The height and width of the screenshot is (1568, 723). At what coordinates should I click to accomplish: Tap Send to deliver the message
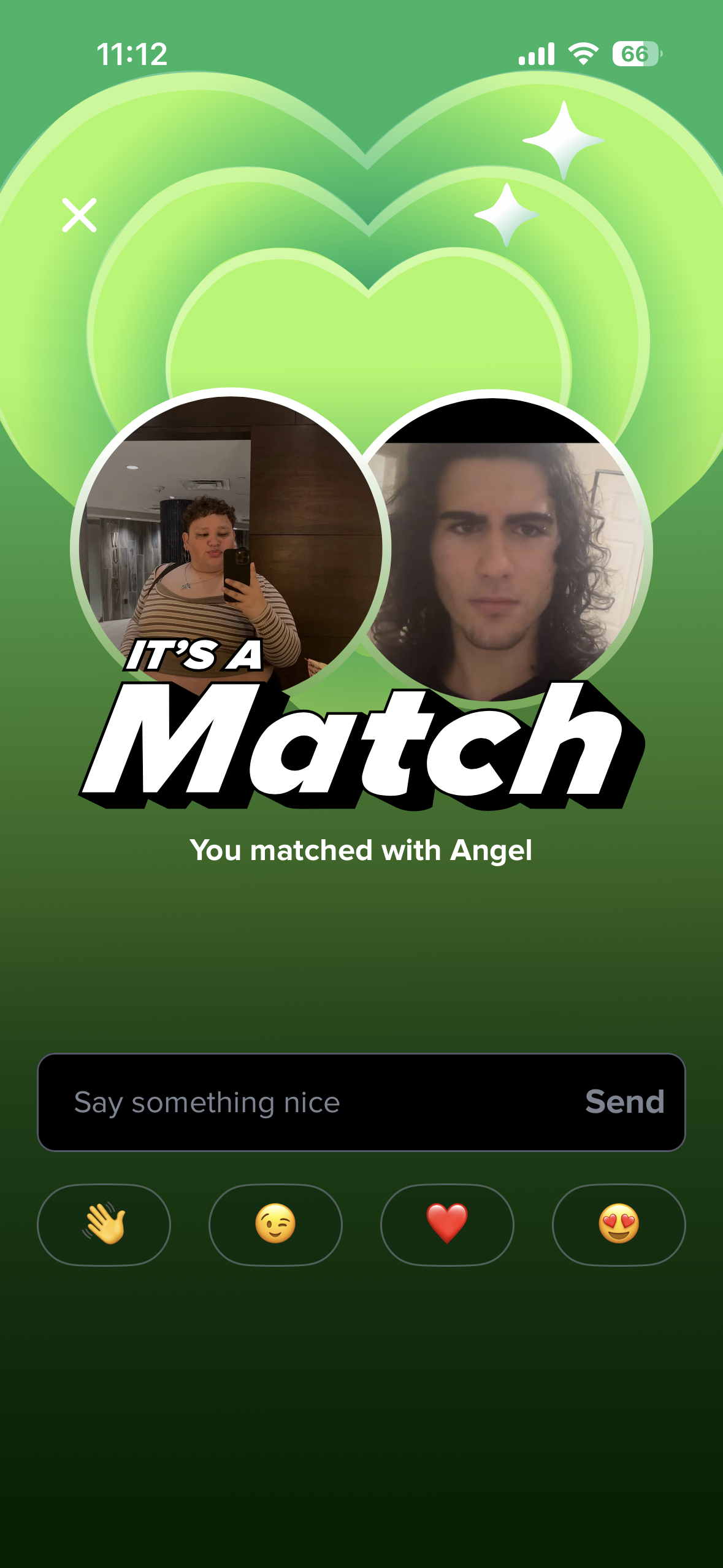point(624,1102)
